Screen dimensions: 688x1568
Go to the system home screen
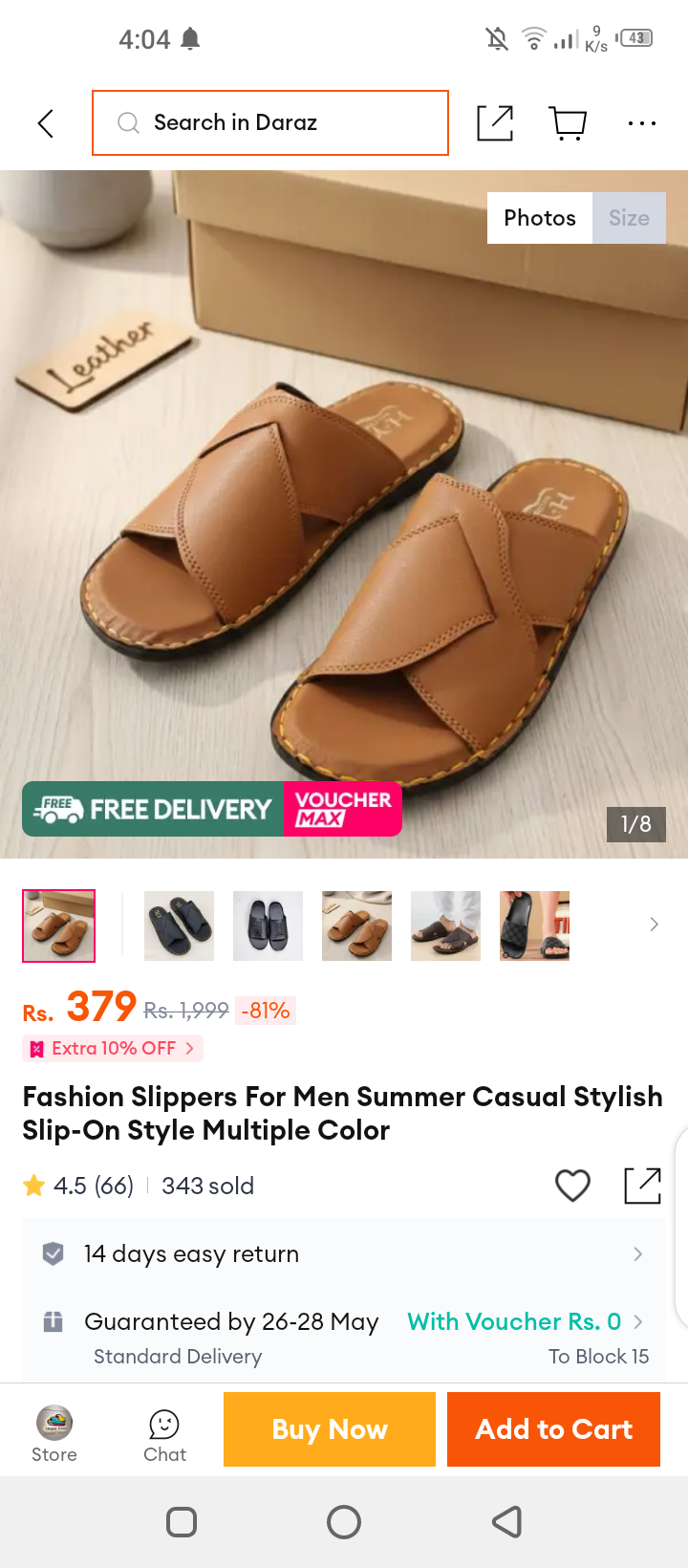(344, 1522)
